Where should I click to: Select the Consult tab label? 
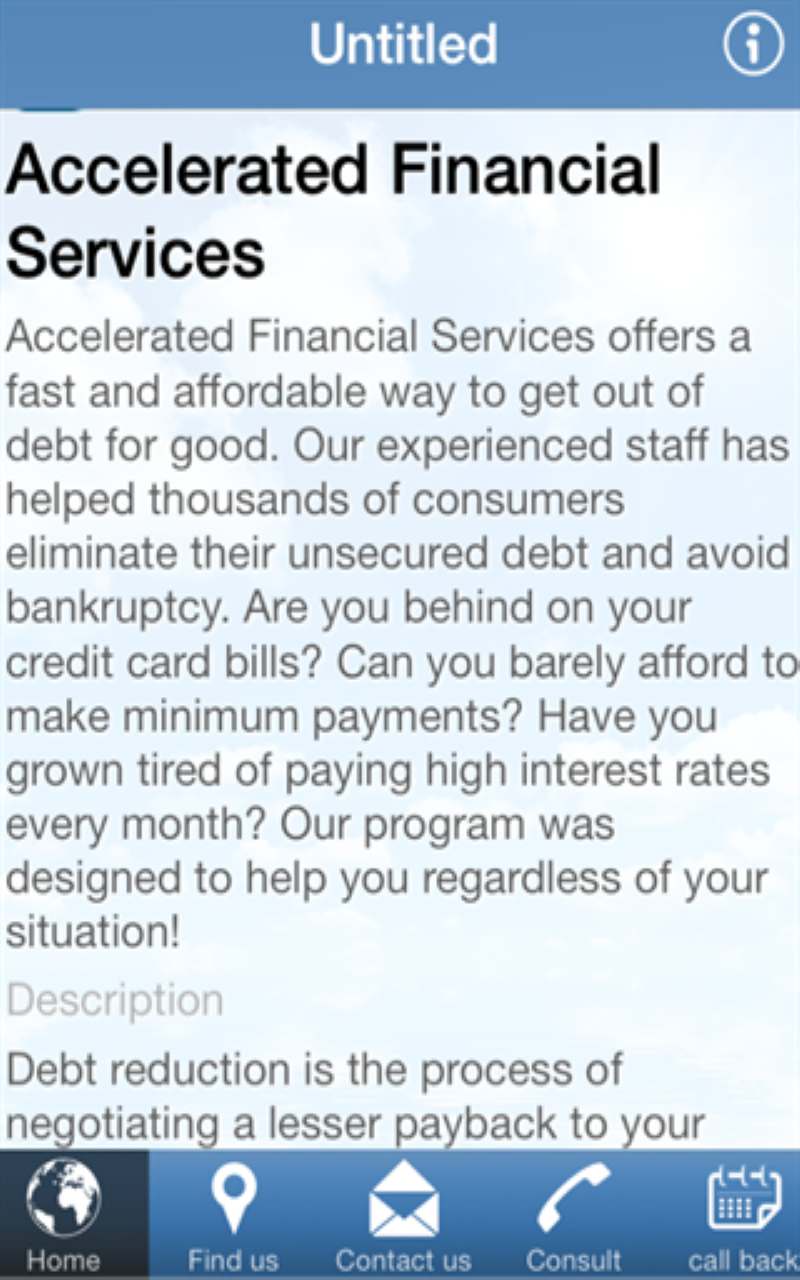tap(573, 1259)
